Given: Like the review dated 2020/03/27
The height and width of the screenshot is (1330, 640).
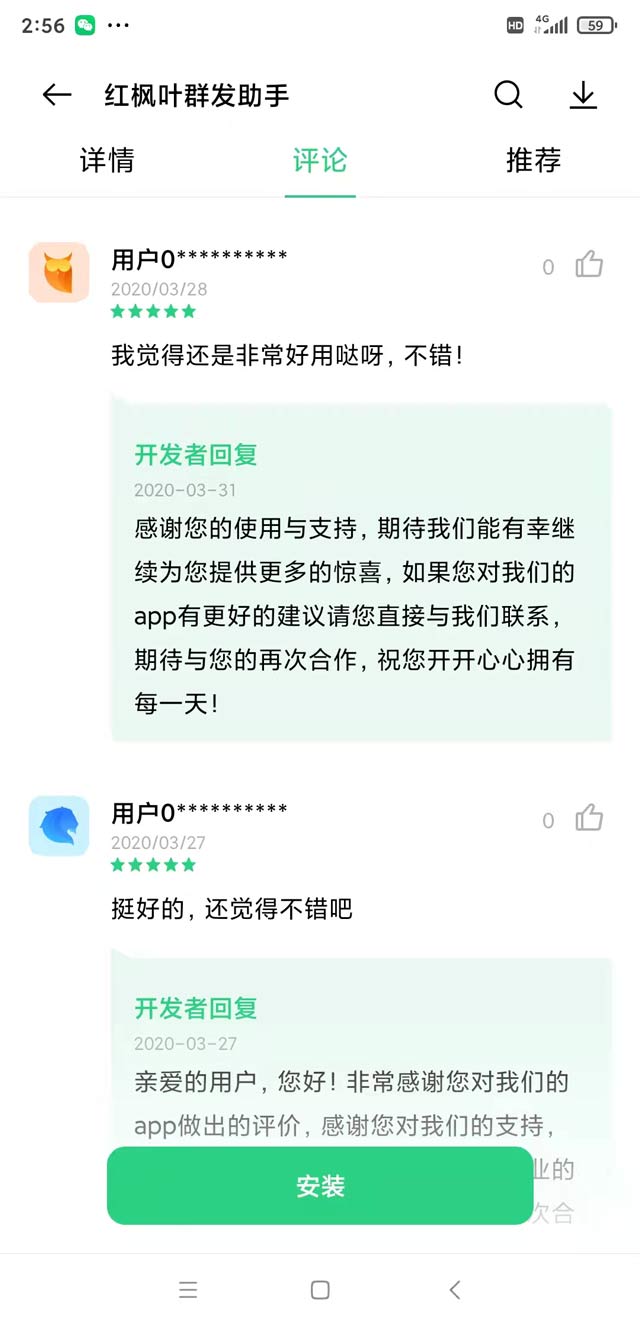Looking at the screenshot, I should click(x=589, y=819).
